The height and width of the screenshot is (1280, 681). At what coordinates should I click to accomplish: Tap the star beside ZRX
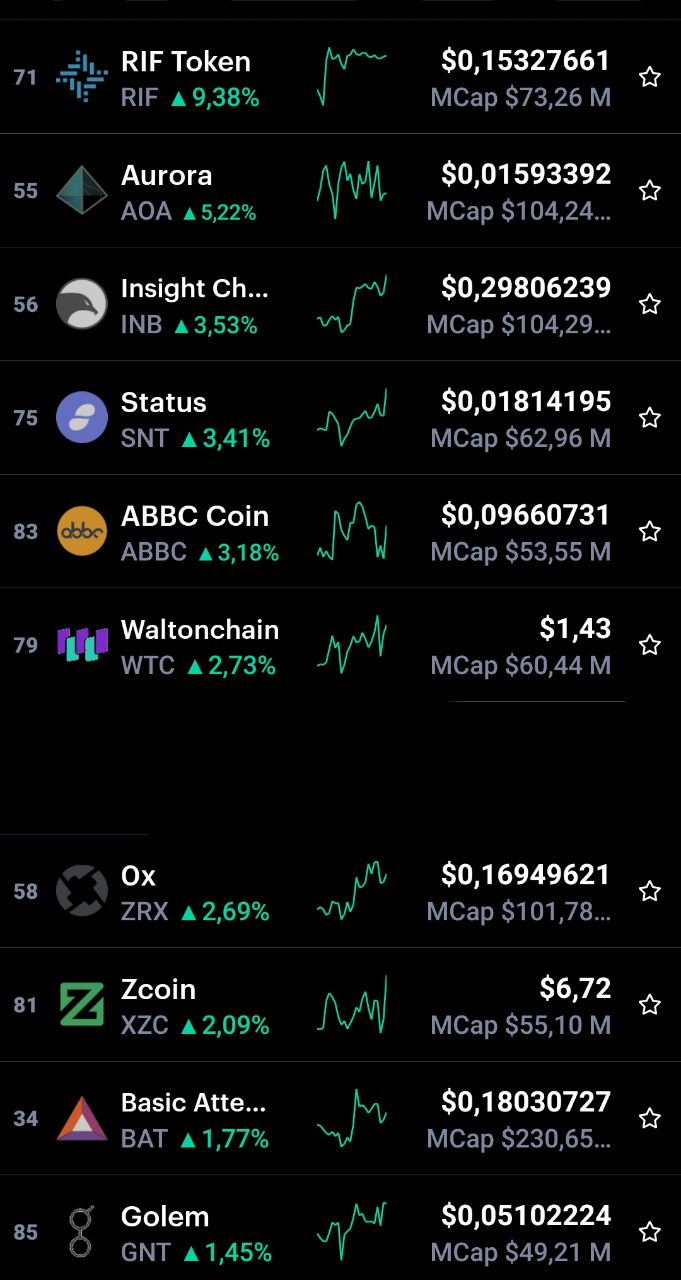pyautogui.click(x=650, y=891)
